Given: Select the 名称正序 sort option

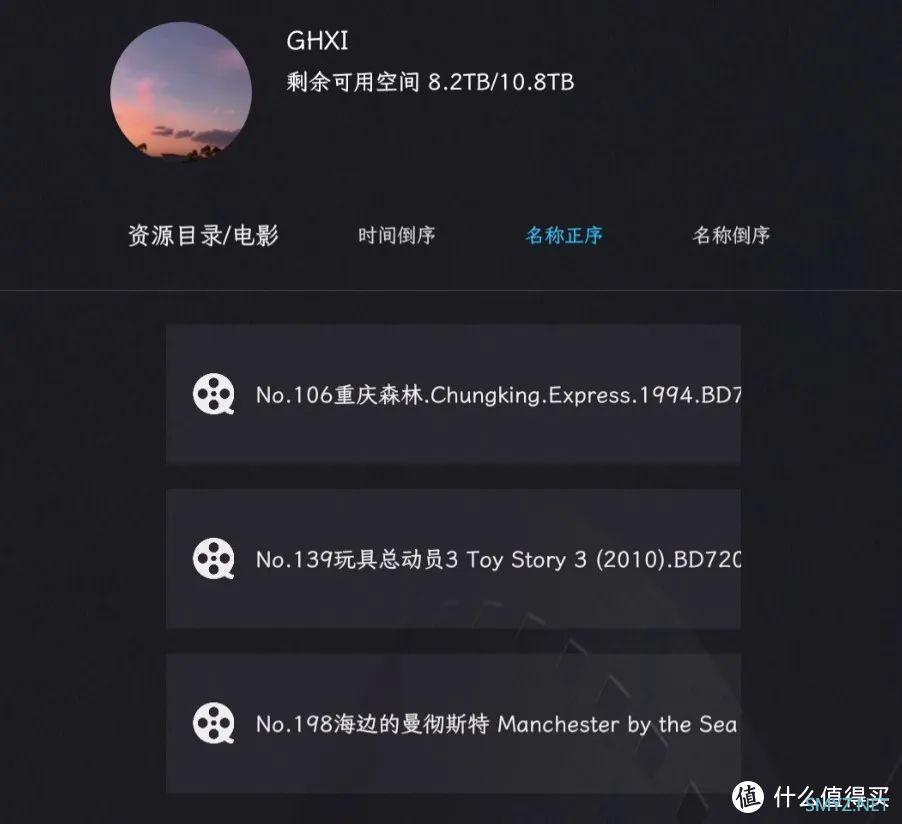Looking at the screenshot, I should pos(564,236).
